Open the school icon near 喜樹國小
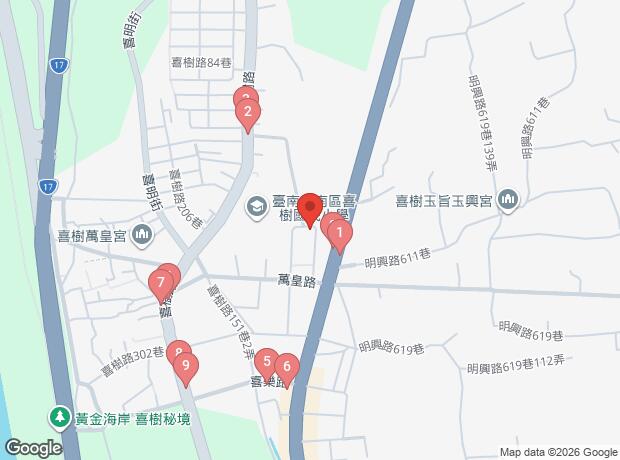This screenshot has width=620, height=460. (256, 205)
